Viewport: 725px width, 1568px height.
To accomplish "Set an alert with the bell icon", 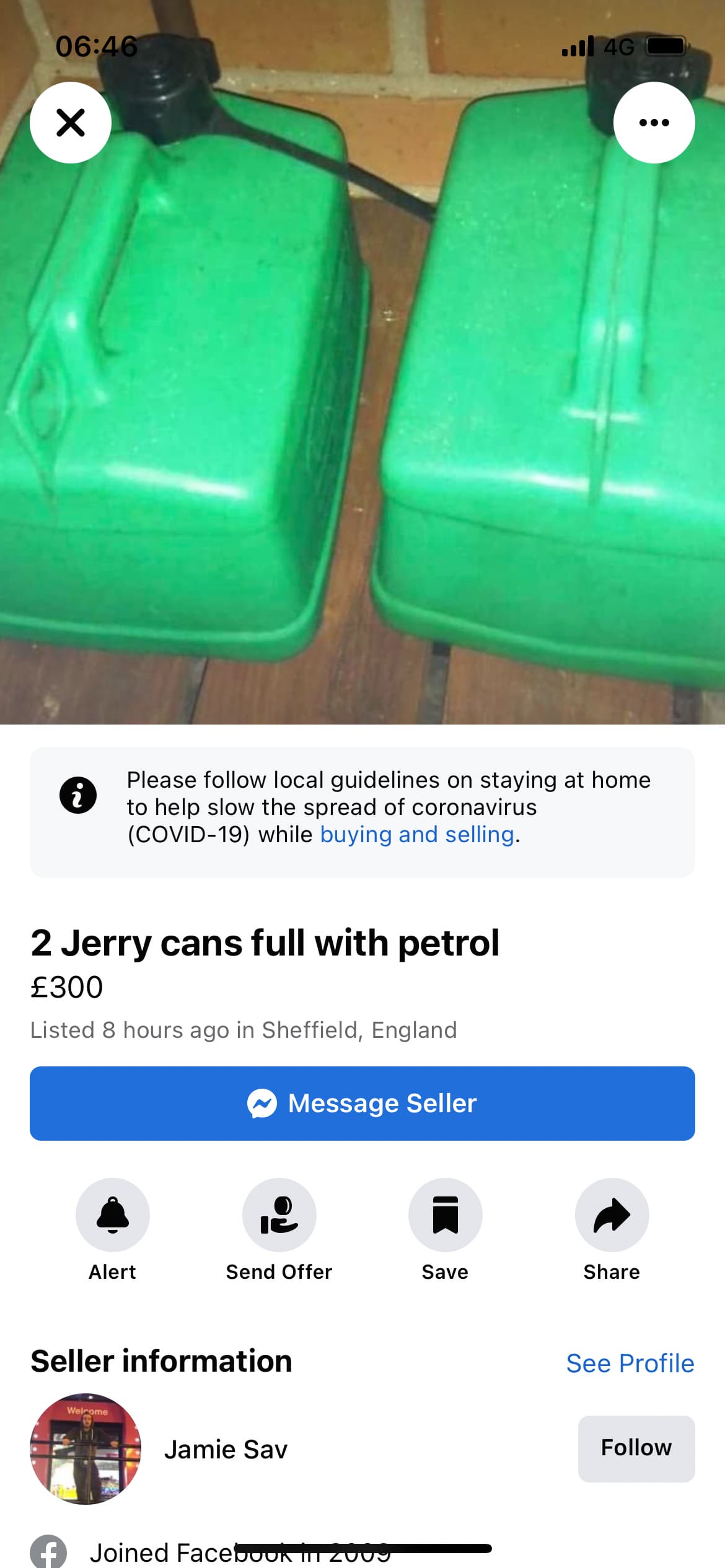I will (112, 1214).
